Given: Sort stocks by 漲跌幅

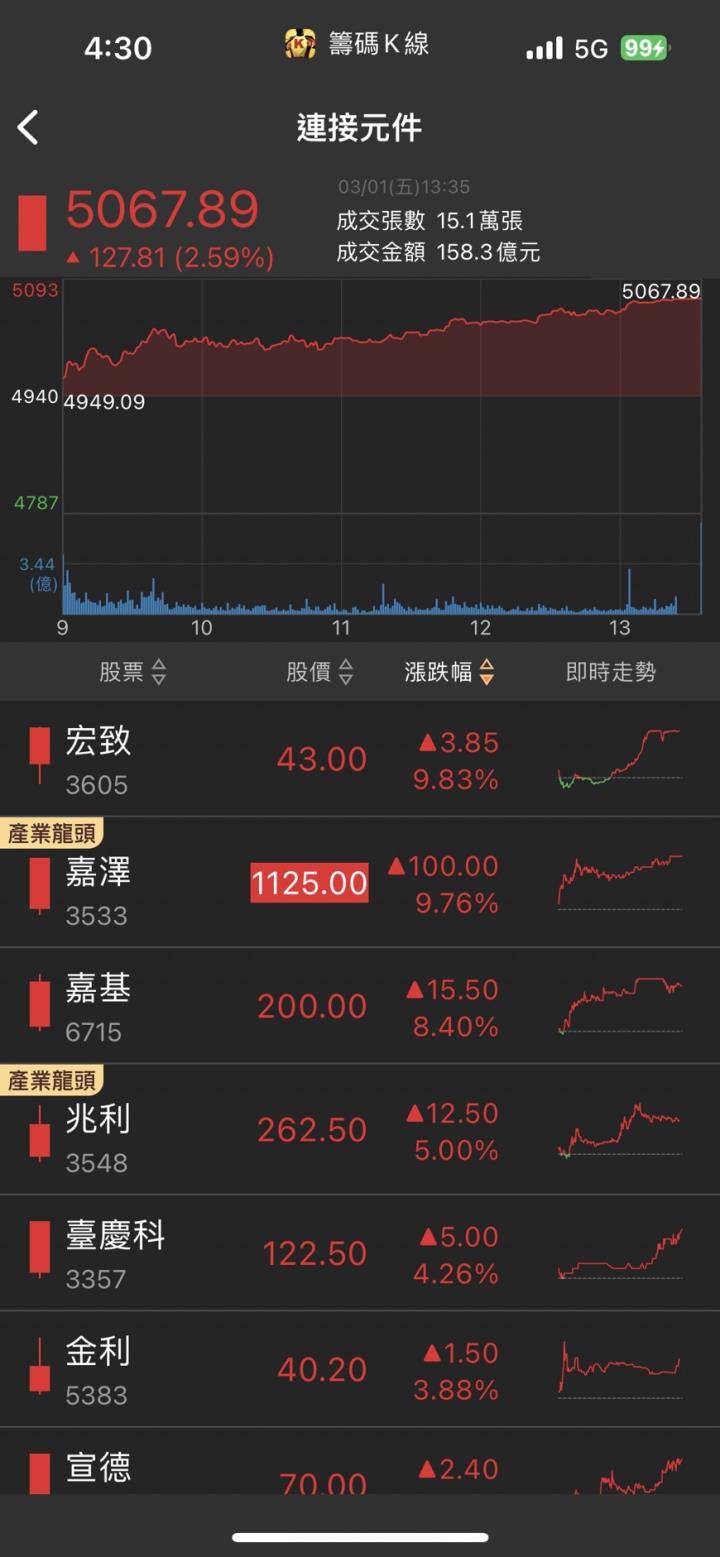Looking at the screenshot, I should tap(449, 672).
